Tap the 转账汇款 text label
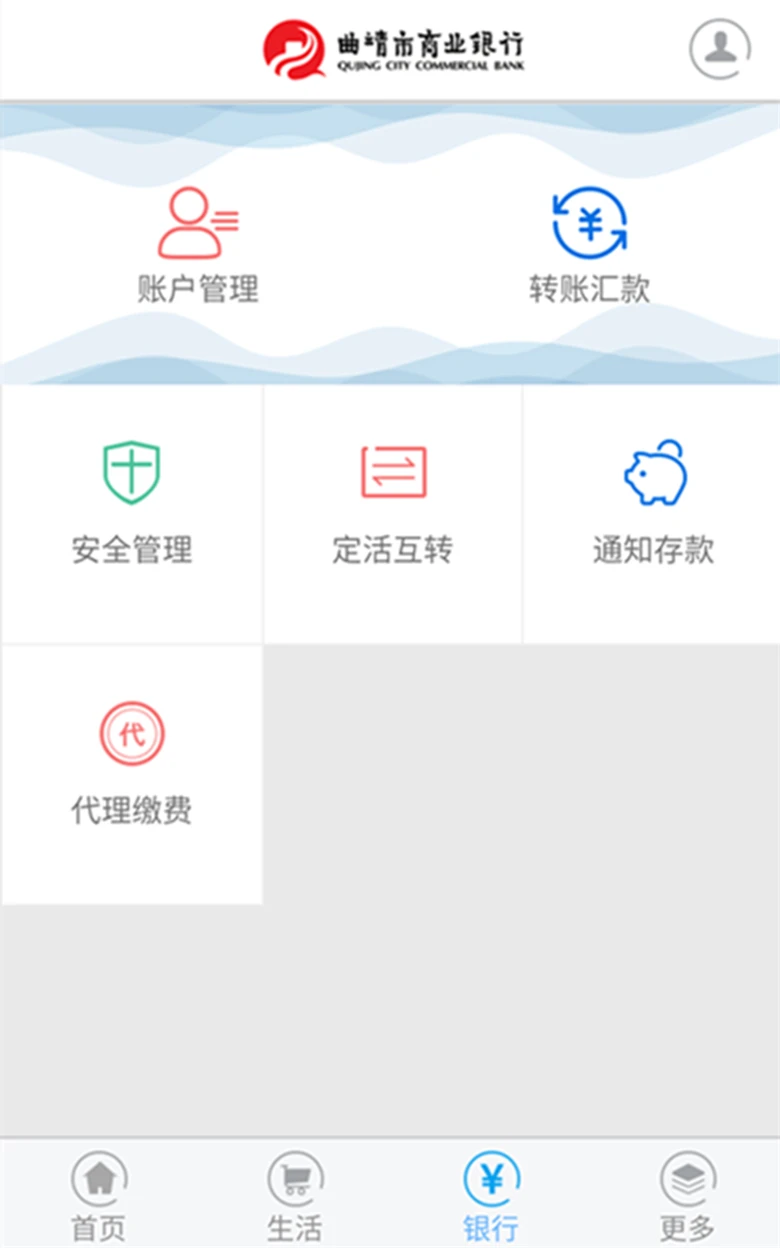This screenshot has height=1248, width=780. (x=588, y=290)
